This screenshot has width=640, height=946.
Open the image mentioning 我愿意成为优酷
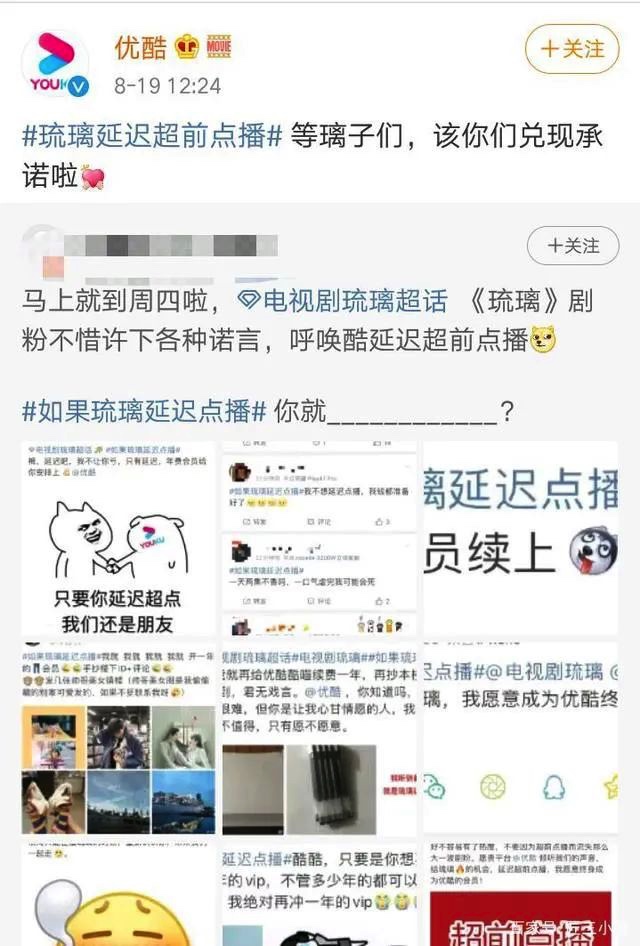(520, 742)
